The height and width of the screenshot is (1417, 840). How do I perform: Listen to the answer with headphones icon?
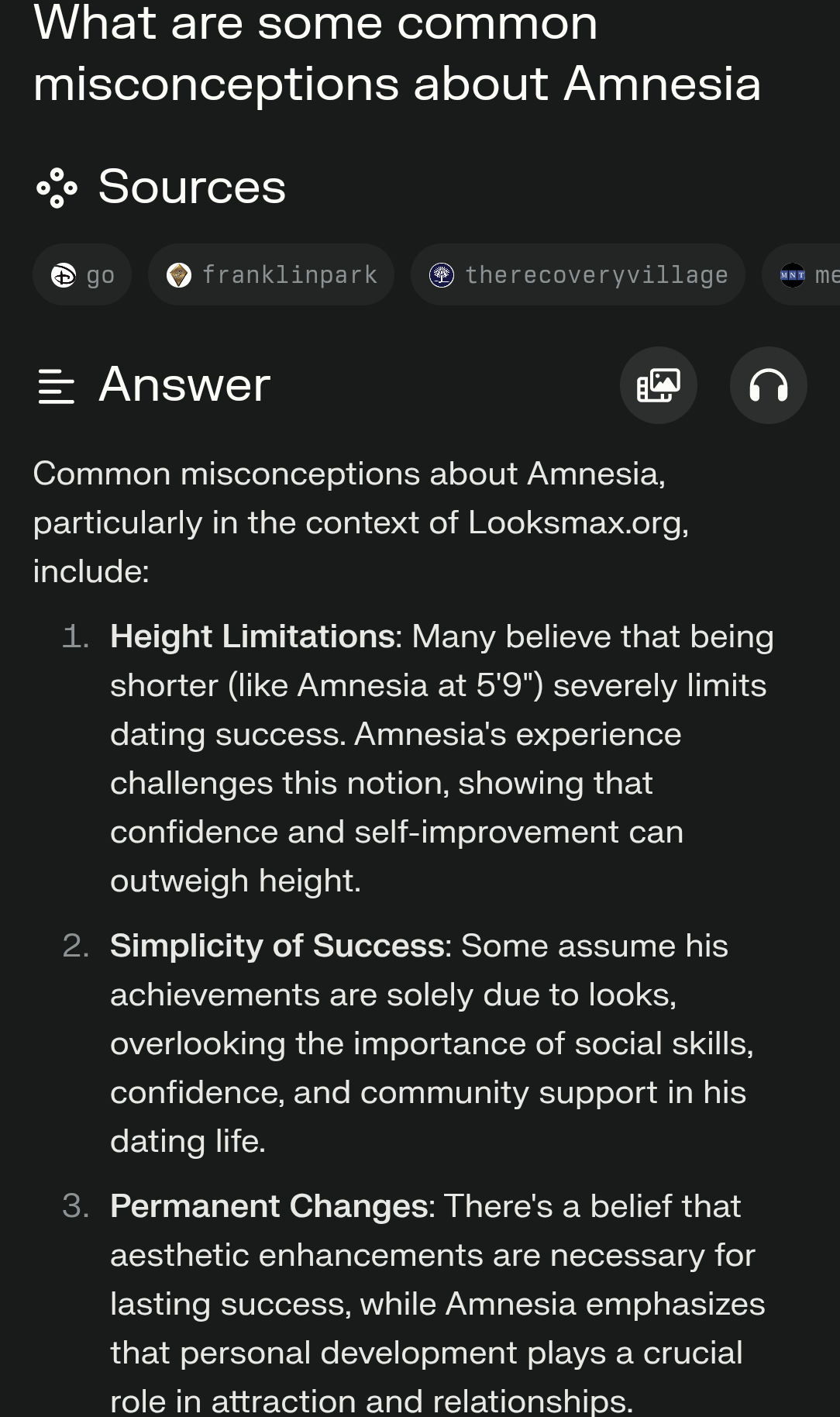769,385
